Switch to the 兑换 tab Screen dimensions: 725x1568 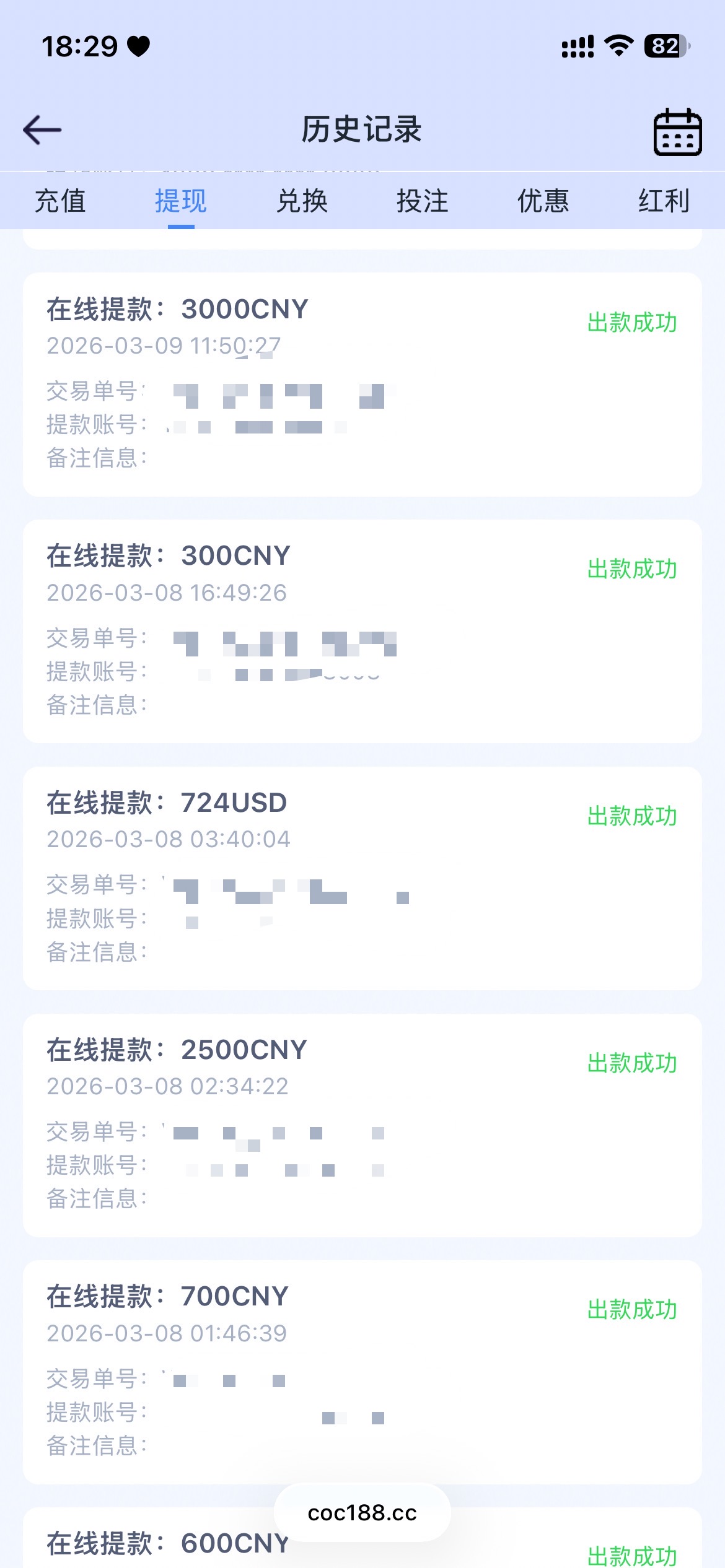[302, 201]
